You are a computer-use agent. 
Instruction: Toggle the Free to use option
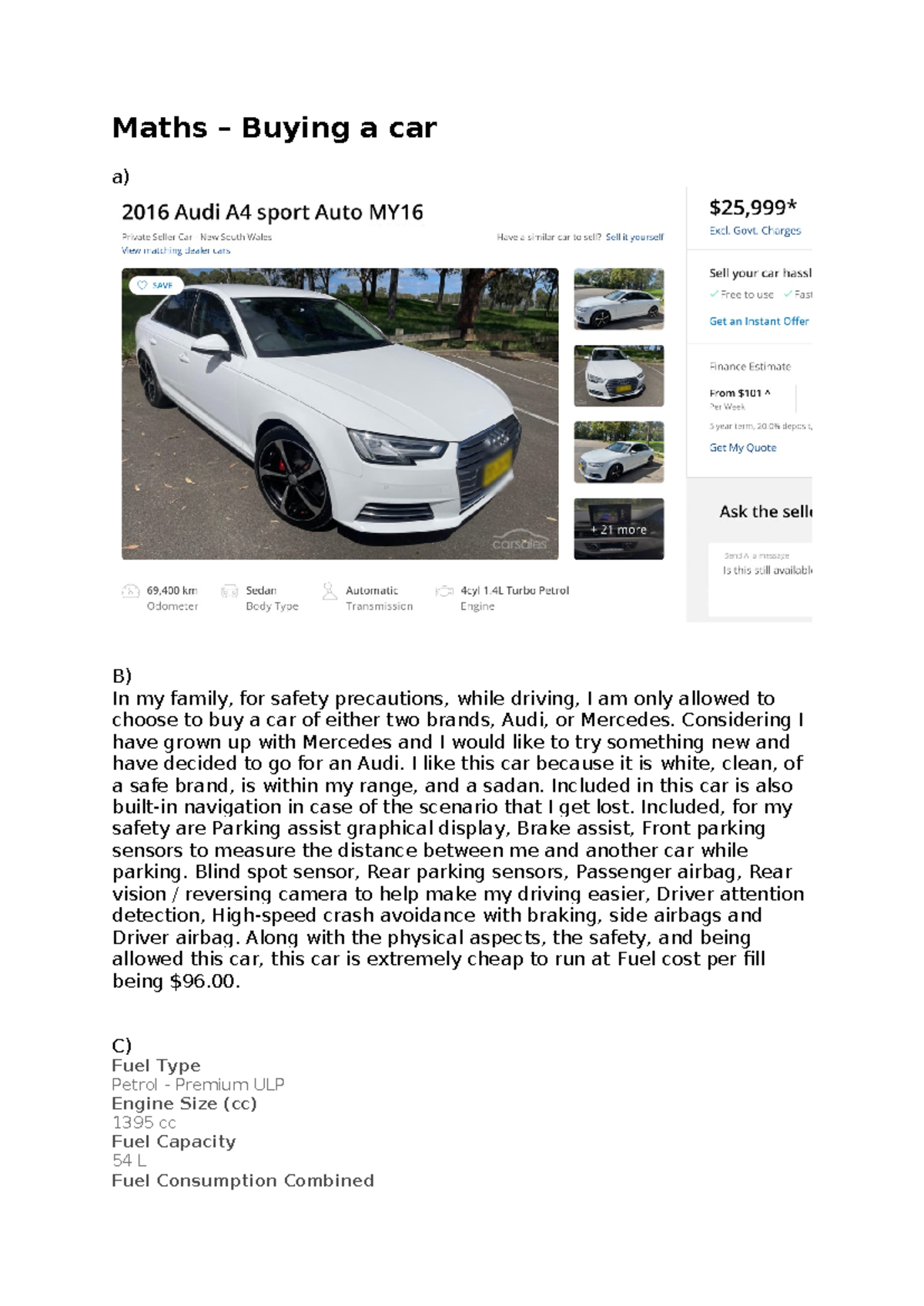739,294
